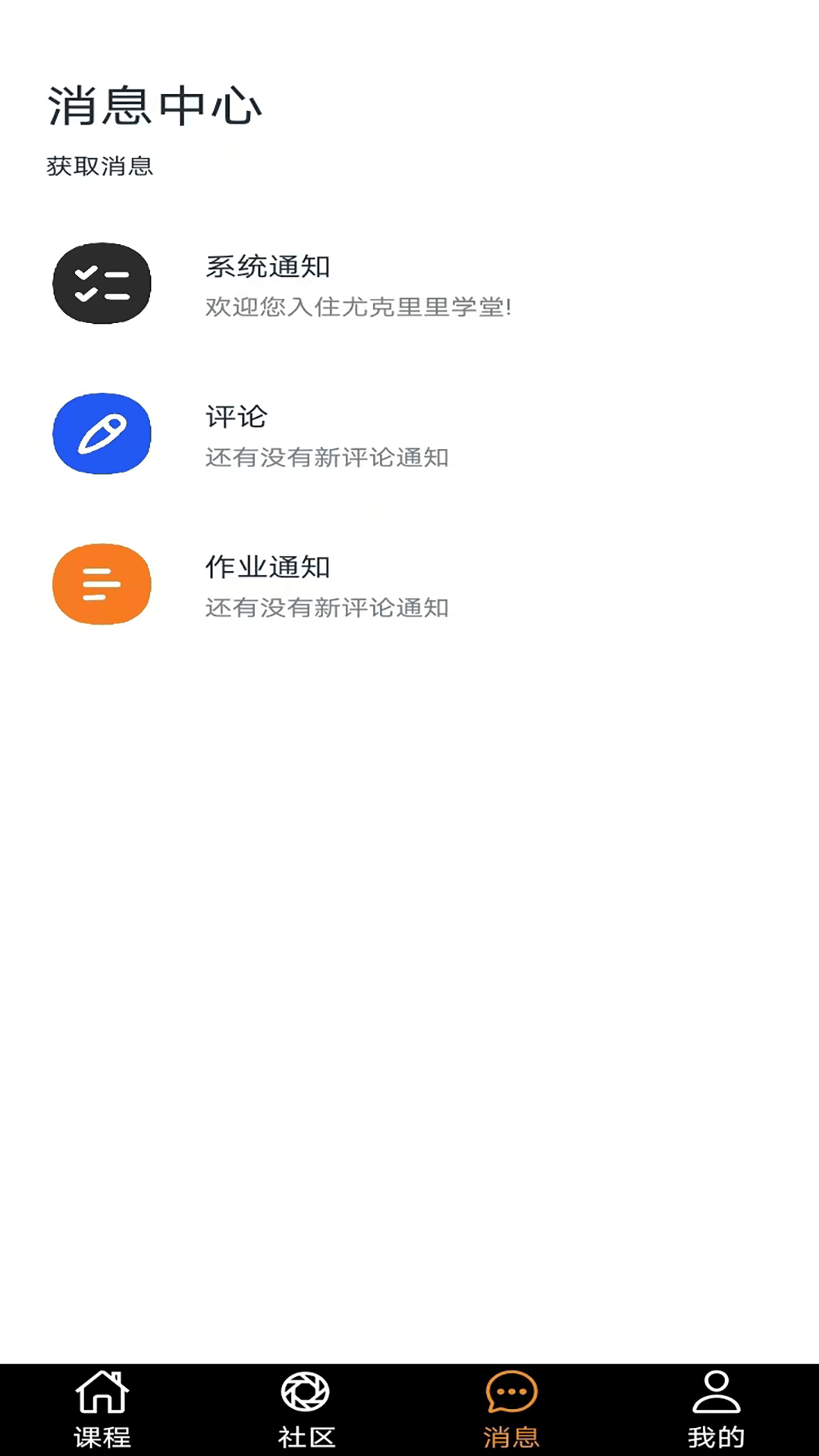The height and width of the screenshot is (1456, 819).
Task: Click the 消息中心 page title
Action: tap(154, 106)
